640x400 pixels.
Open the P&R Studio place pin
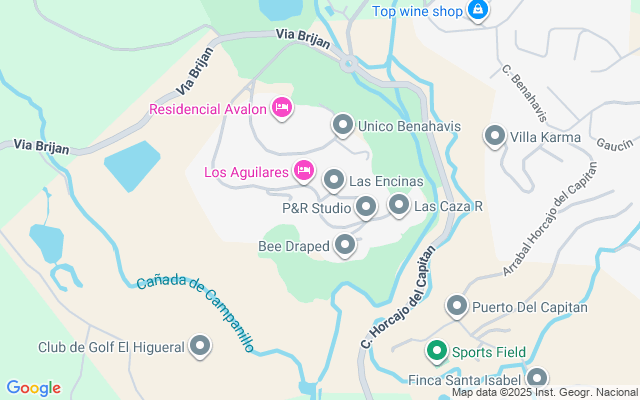pyautogui.click(x=366, y=207)
